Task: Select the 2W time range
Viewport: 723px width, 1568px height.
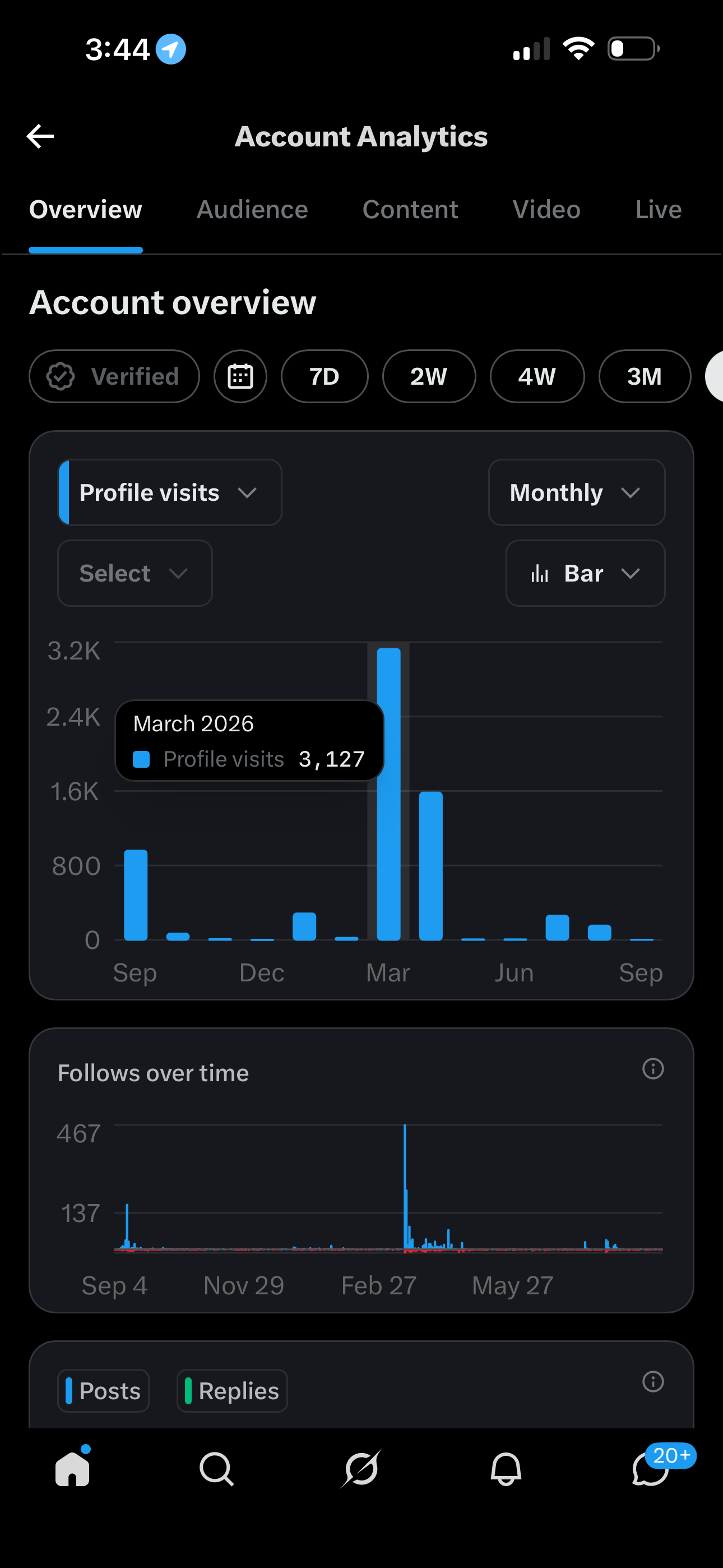Action: point(429,376)
